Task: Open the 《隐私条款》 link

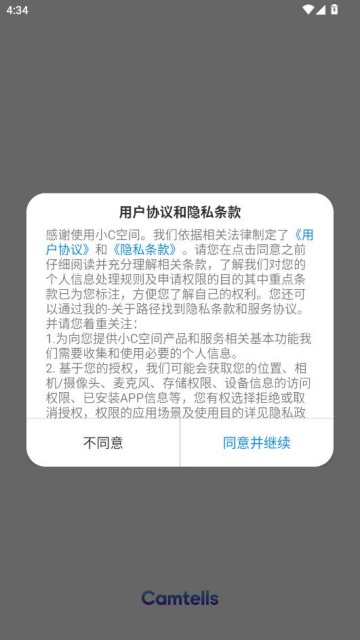Action: [145, 249]
